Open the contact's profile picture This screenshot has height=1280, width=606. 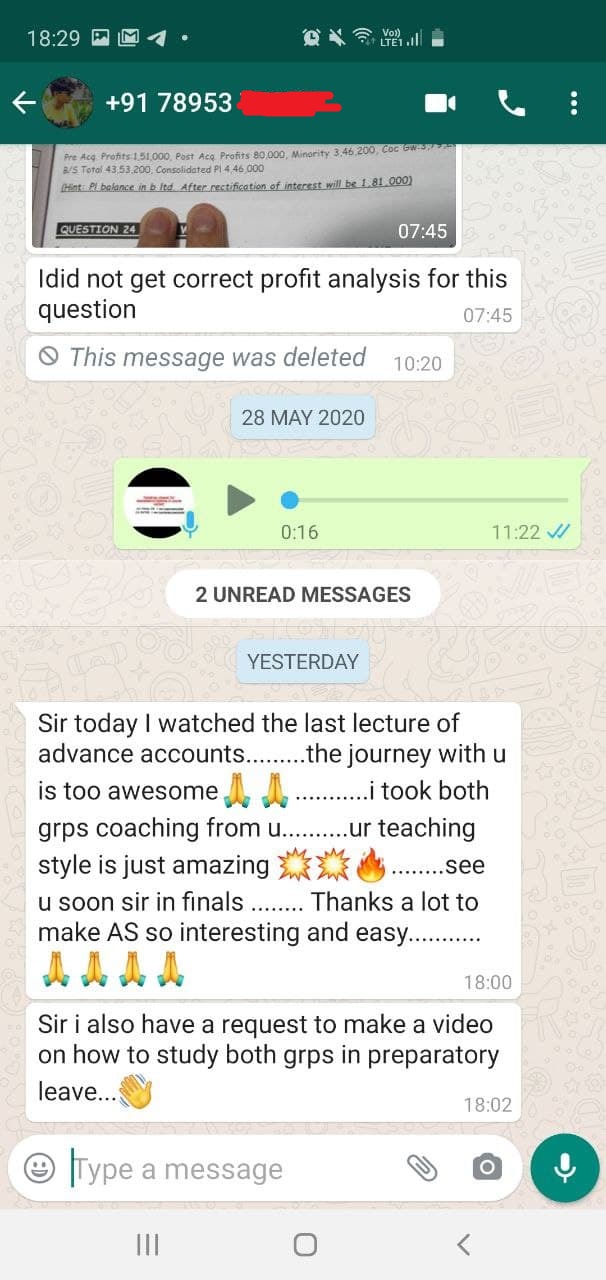(x=68, y=103)
